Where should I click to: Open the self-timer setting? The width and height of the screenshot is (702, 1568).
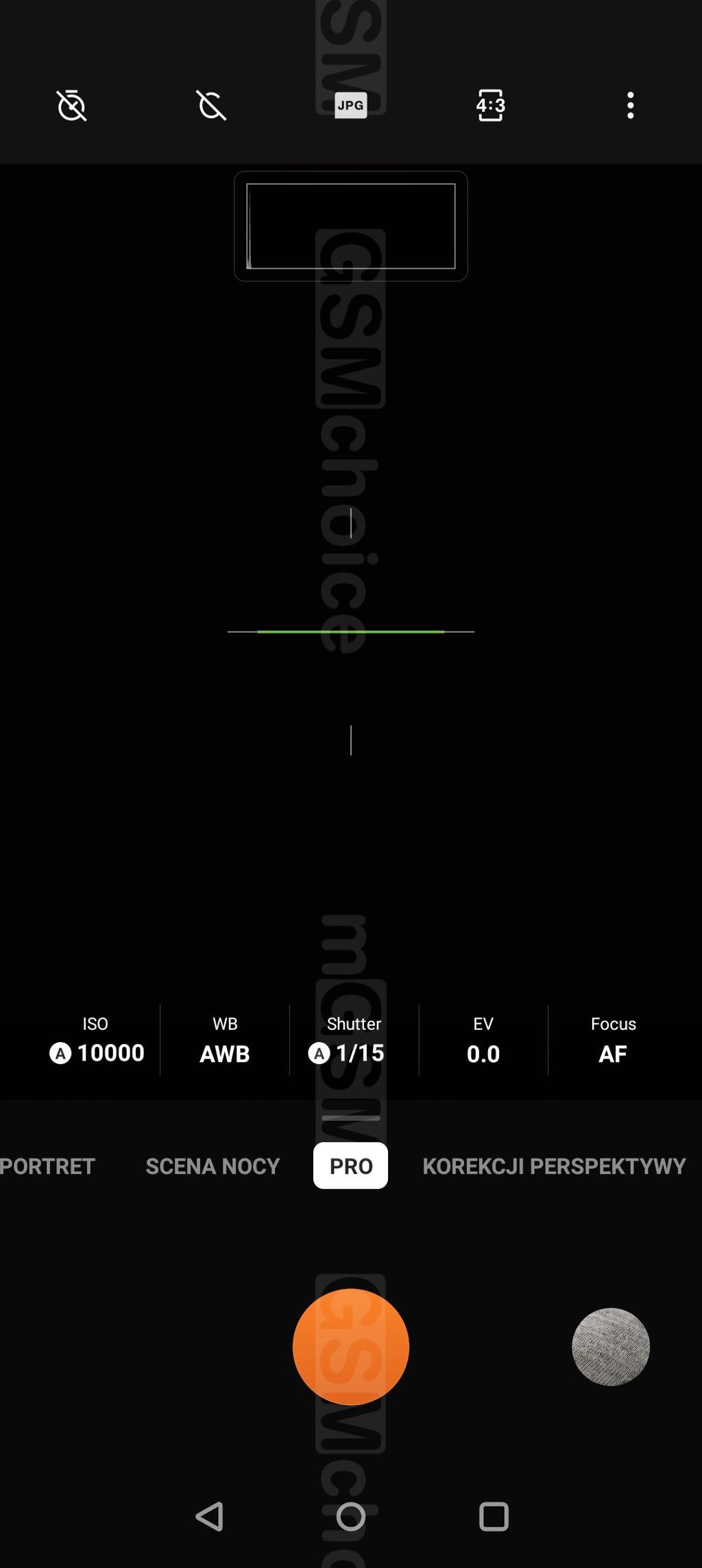71,106
